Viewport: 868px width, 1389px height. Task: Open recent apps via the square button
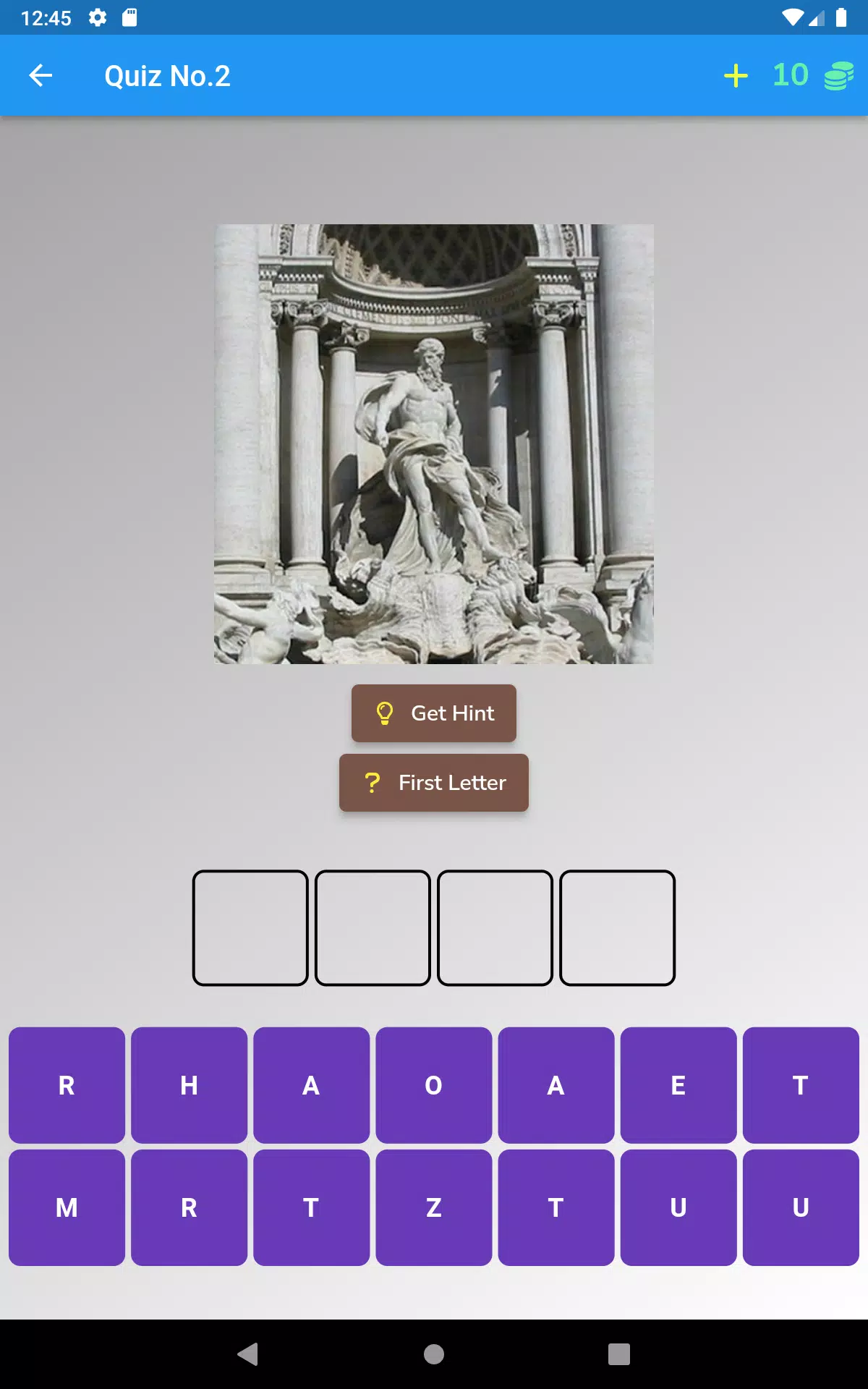[619, 1354]
